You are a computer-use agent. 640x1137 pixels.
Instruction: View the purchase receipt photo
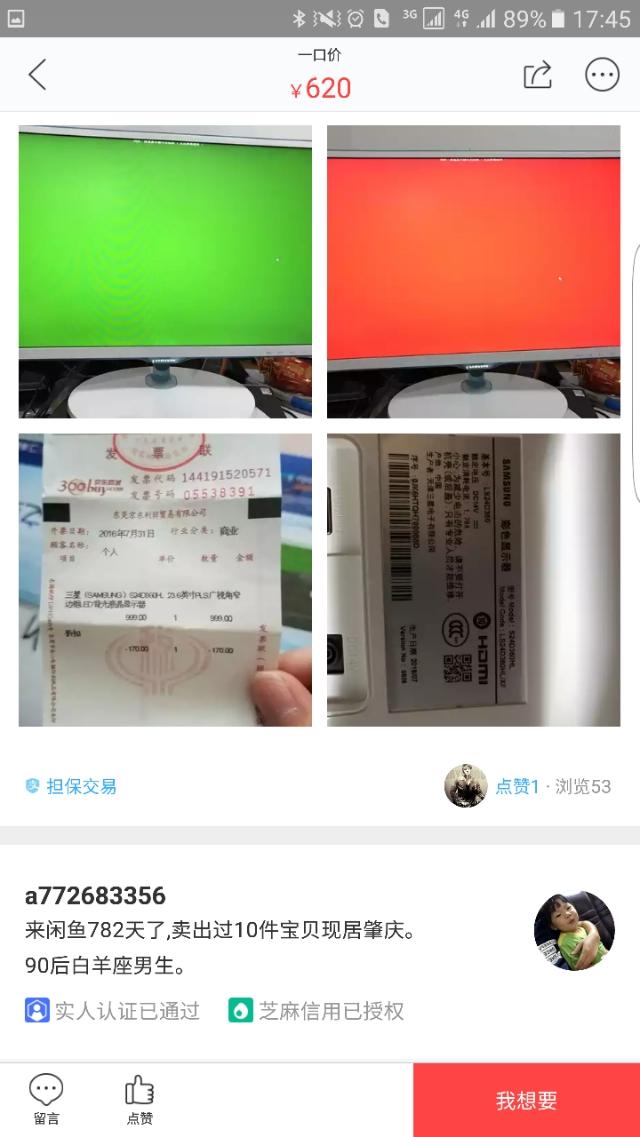[x=165, y=580]
